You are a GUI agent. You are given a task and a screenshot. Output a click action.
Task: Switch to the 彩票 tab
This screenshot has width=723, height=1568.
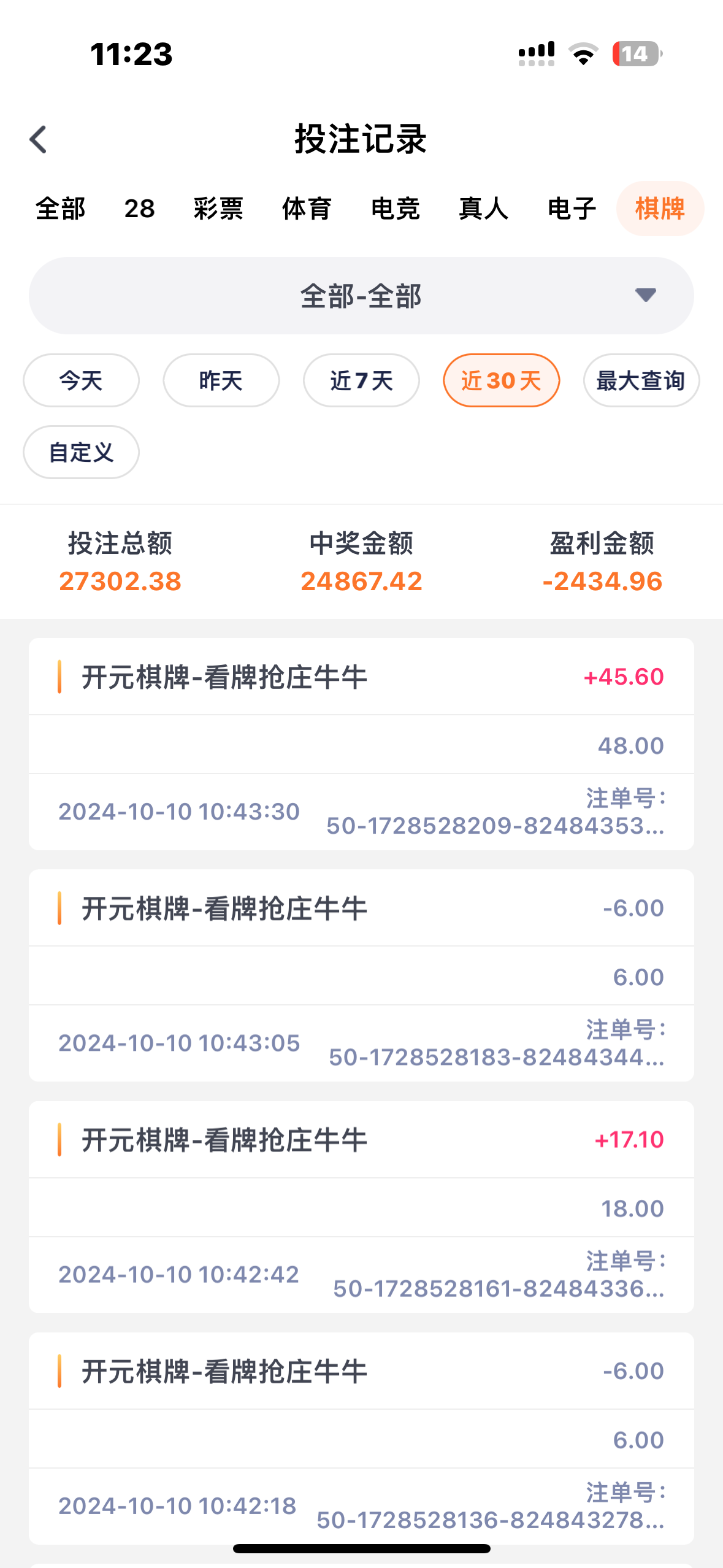(x=218, y=209)
